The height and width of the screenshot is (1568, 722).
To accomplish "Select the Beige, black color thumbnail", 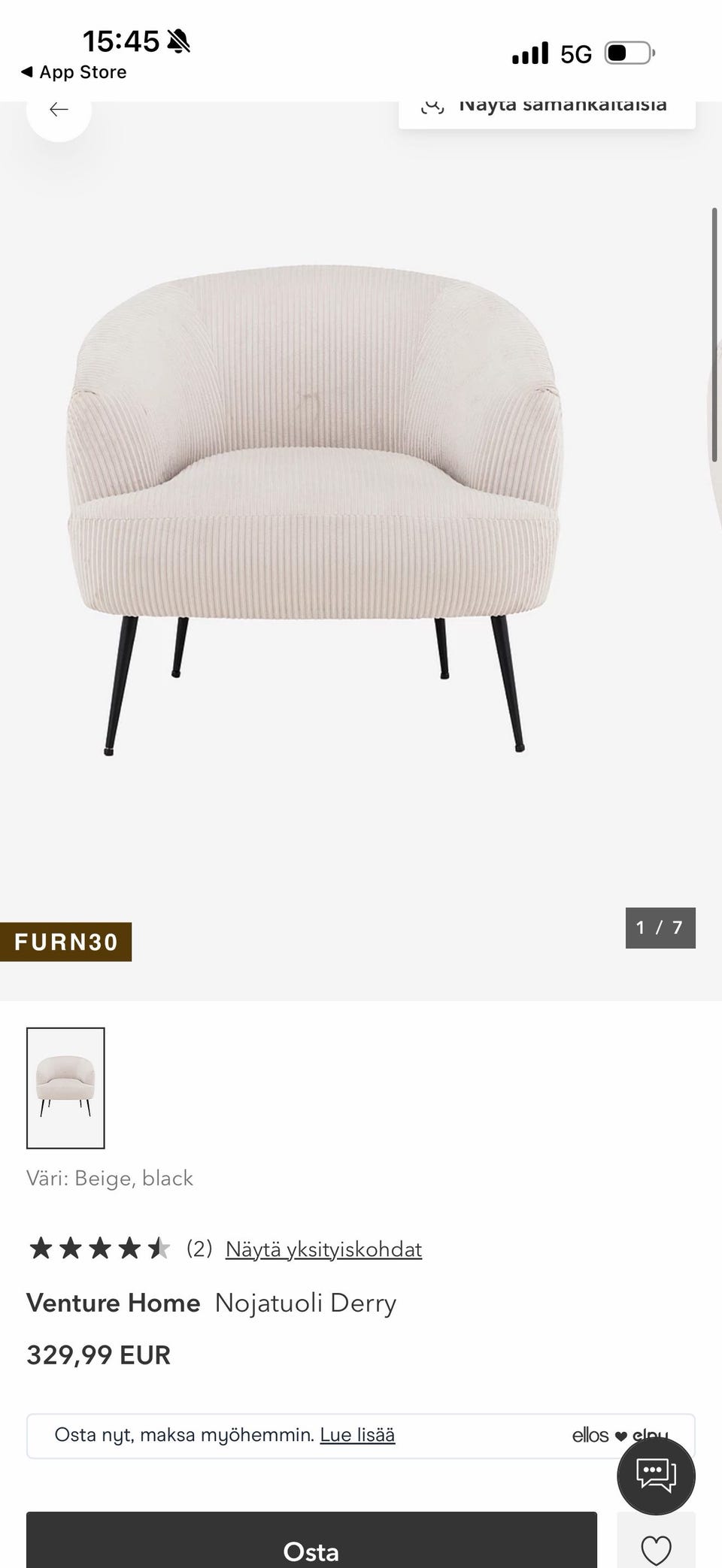I will click(x=65, y=1087).
